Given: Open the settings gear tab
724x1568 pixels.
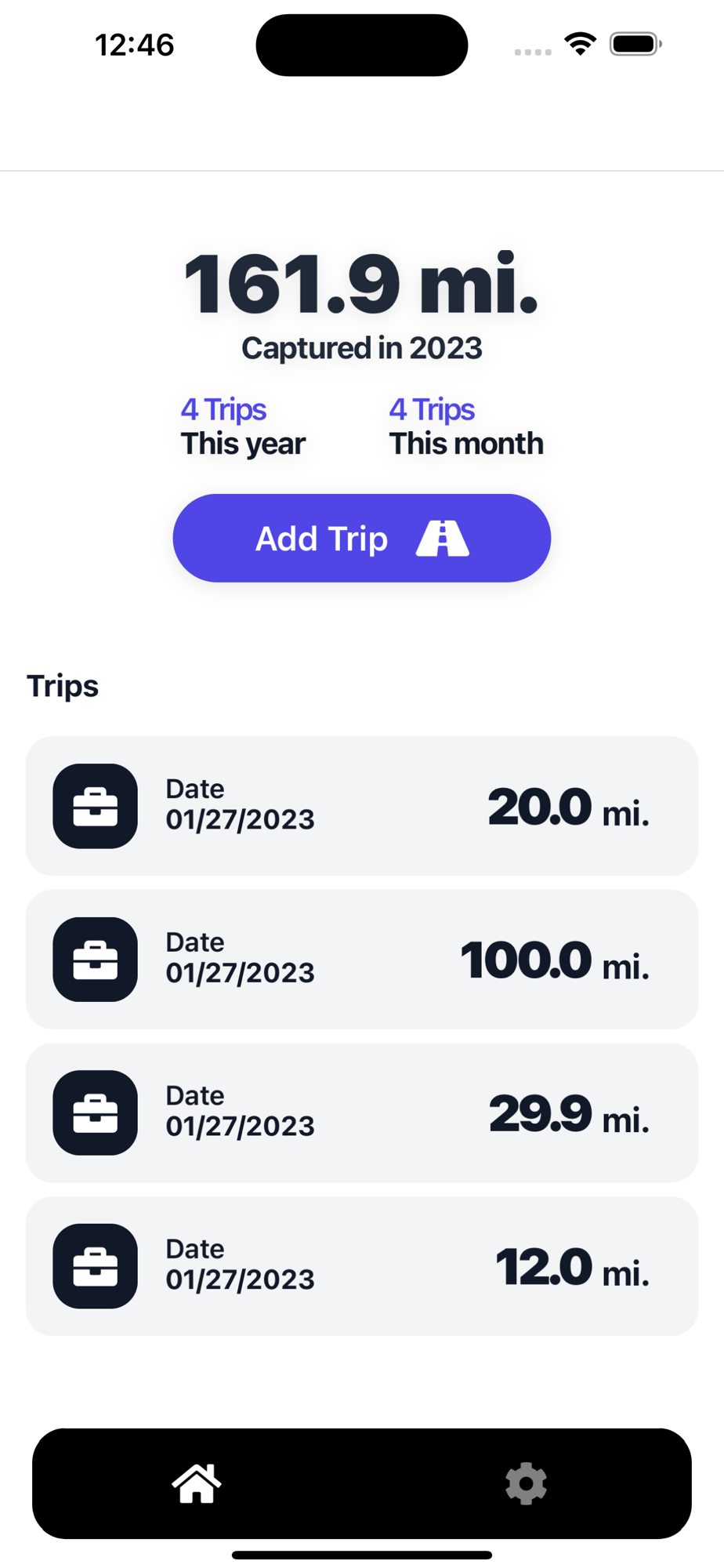Looking at the screenshot, I should 526,1483.
